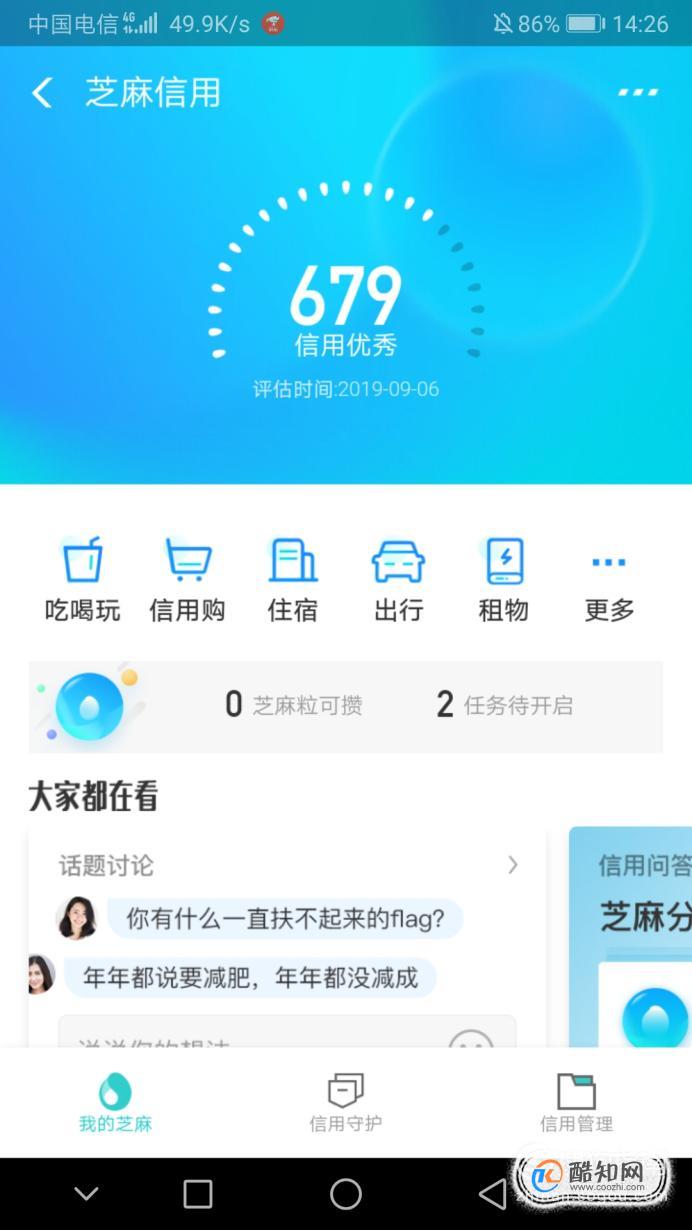This screenshot has height=1230, width=692.
Task: Open 芝麻粒可攒 entry
Action: (x=293, y=705)
